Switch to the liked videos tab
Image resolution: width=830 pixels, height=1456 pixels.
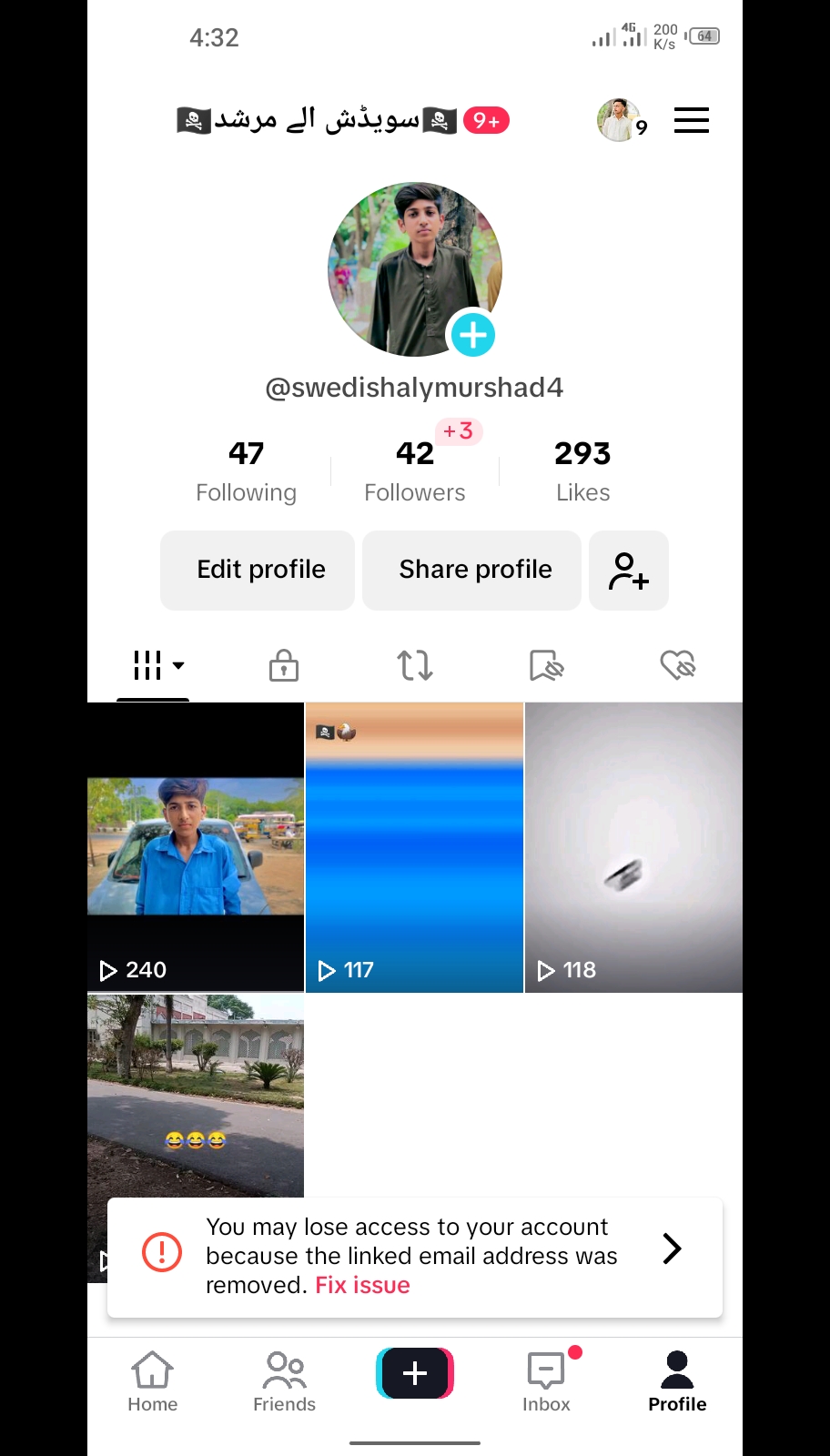[678, 665]
